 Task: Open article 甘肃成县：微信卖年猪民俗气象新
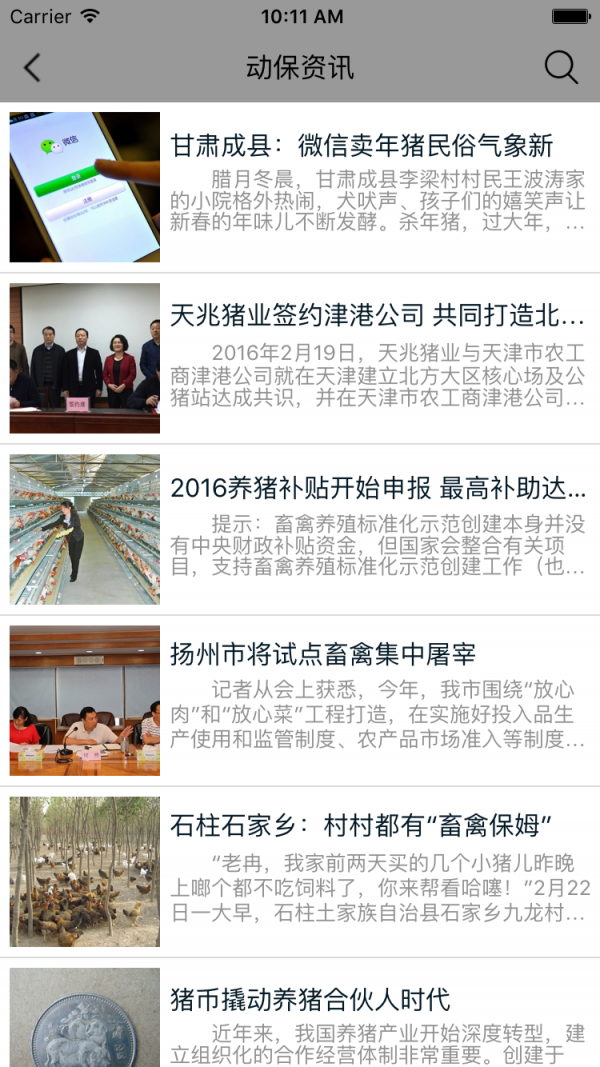362,146
